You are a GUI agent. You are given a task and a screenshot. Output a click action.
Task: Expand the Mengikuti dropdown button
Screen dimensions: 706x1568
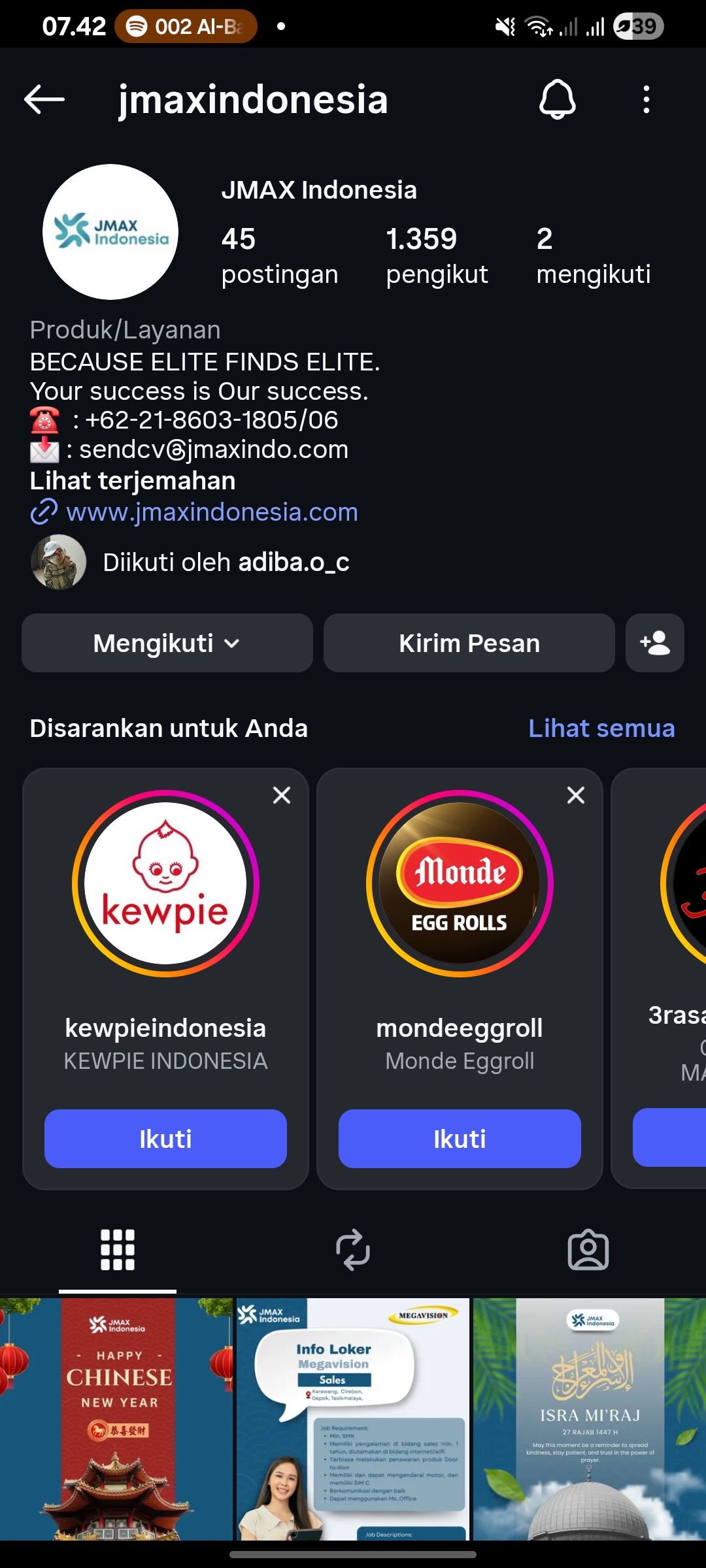[167, 644]
